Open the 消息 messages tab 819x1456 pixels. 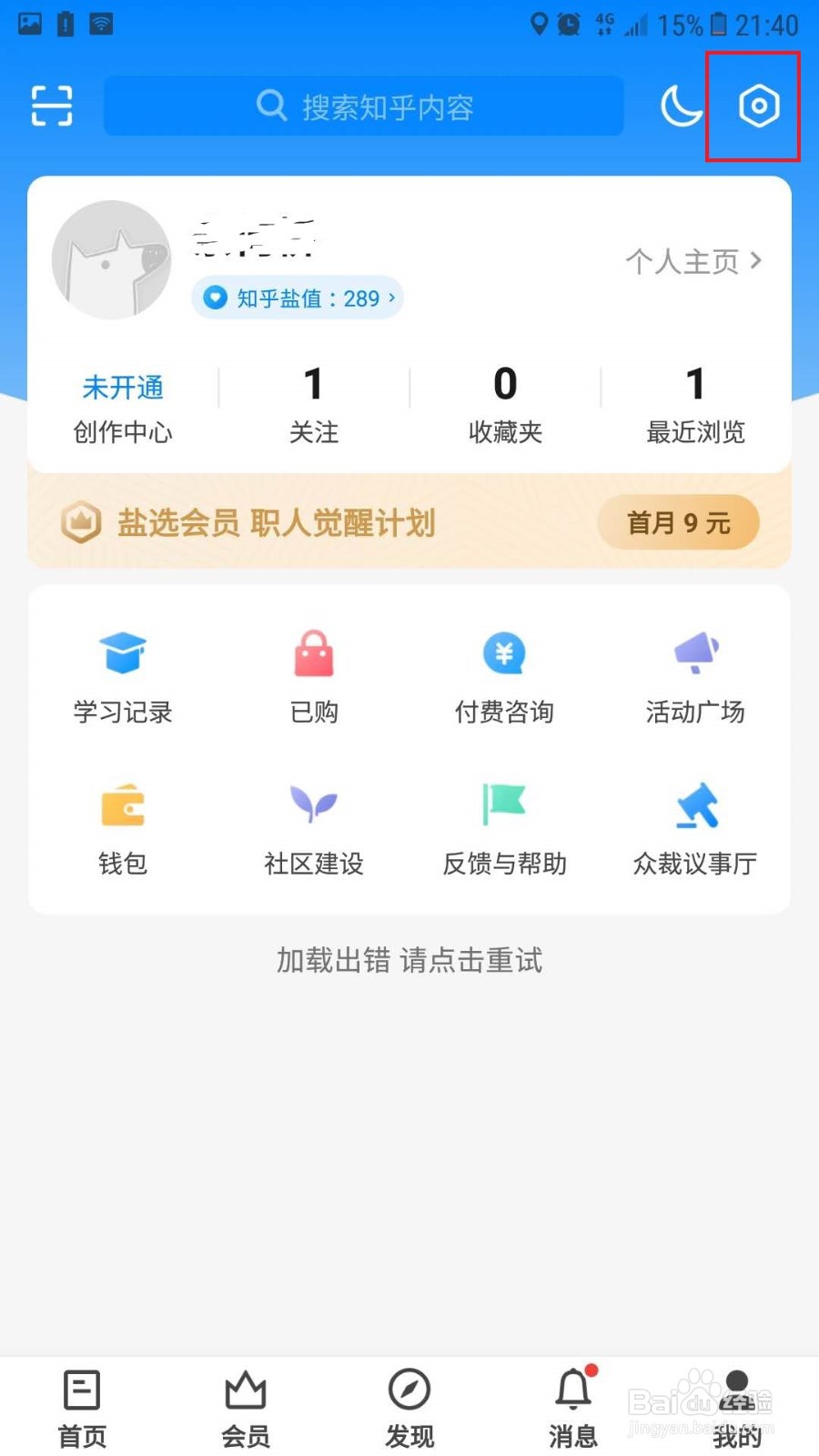tap(573, 1409)
